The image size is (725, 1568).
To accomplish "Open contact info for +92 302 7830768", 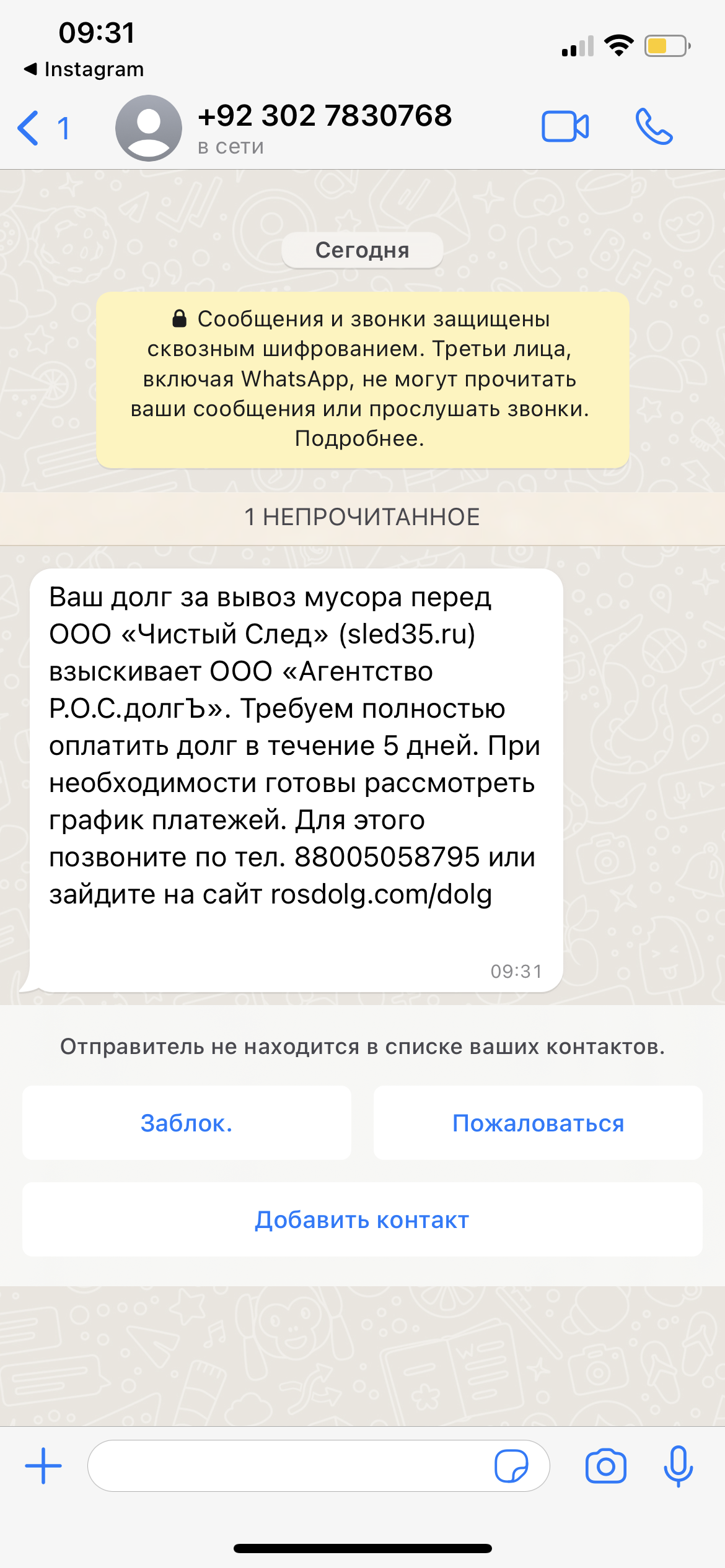I will (324, 127).
